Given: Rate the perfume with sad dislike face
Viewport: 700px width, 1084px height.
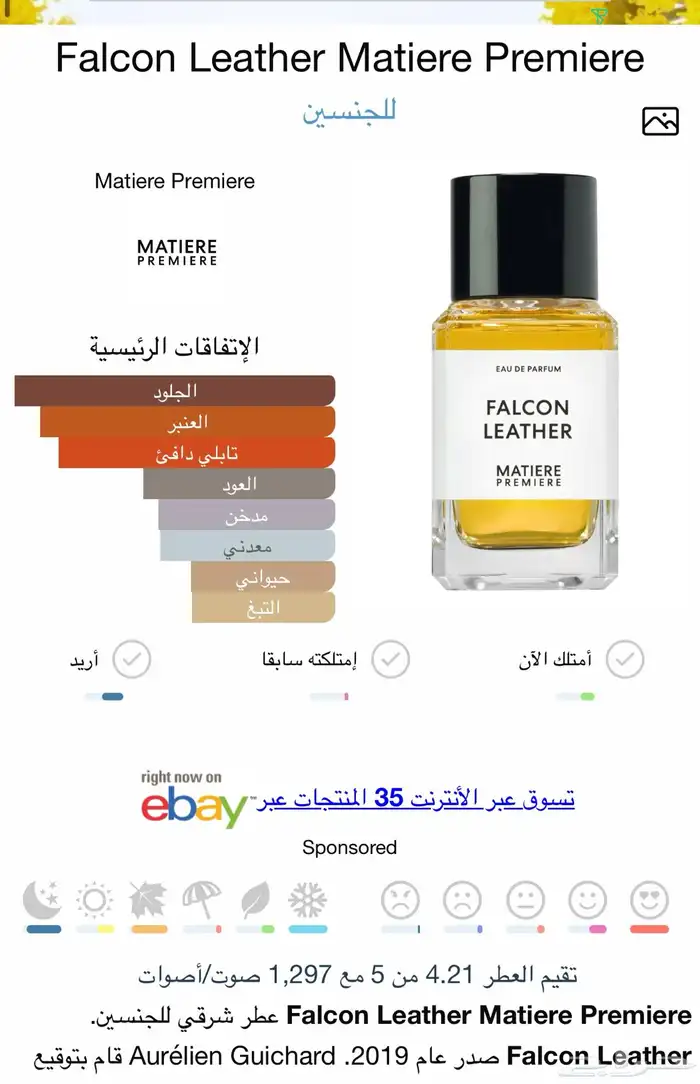Looking at the screenshot, I should click(x=462, y=901).
